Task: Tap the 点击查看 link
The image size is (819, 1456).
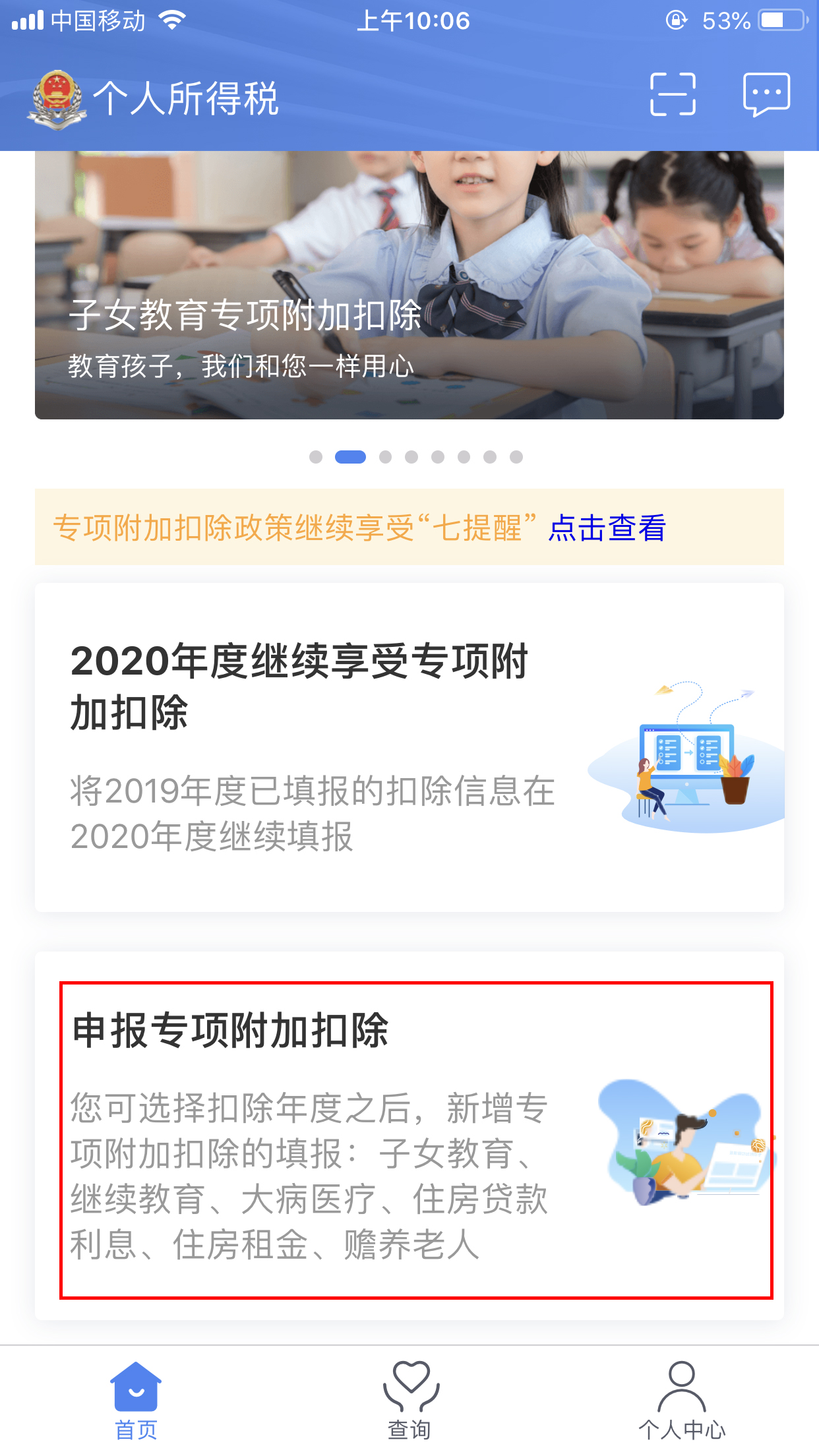Action: [607, 528]
